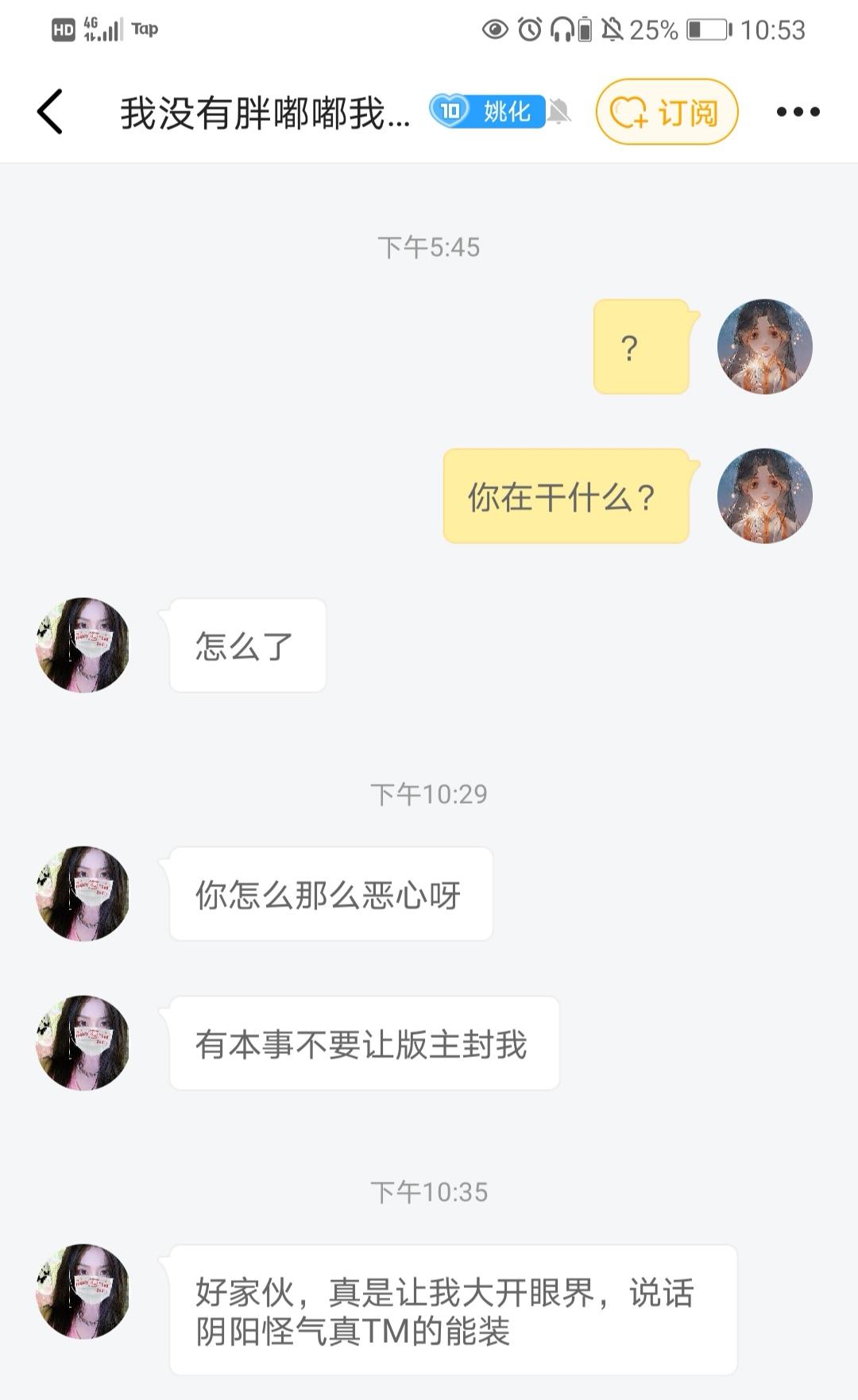Tap the 订阅 subscribe button

point(667,112)
